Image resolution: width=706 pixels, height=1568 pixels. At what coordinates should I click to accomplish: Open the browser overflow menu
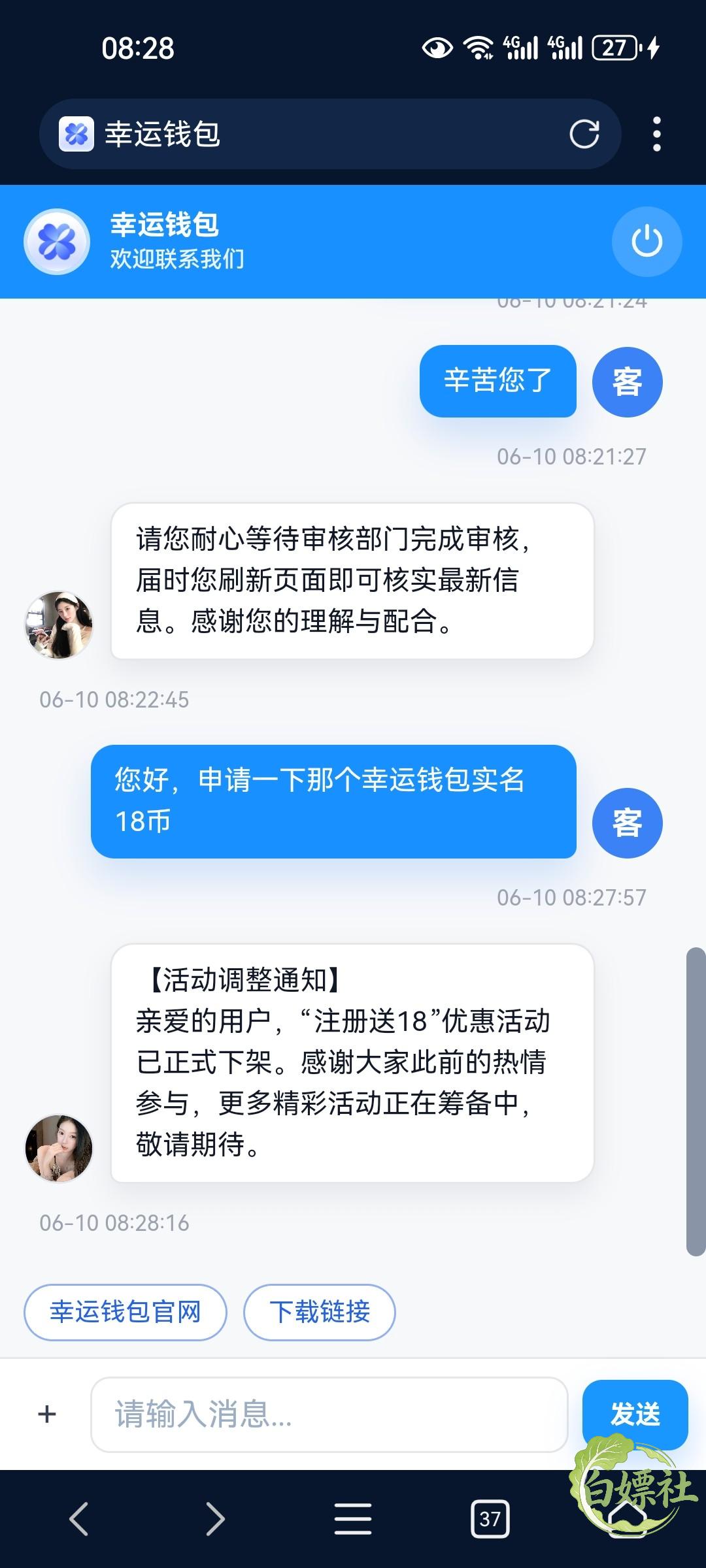pyautogui.click(x=657, y=135)
